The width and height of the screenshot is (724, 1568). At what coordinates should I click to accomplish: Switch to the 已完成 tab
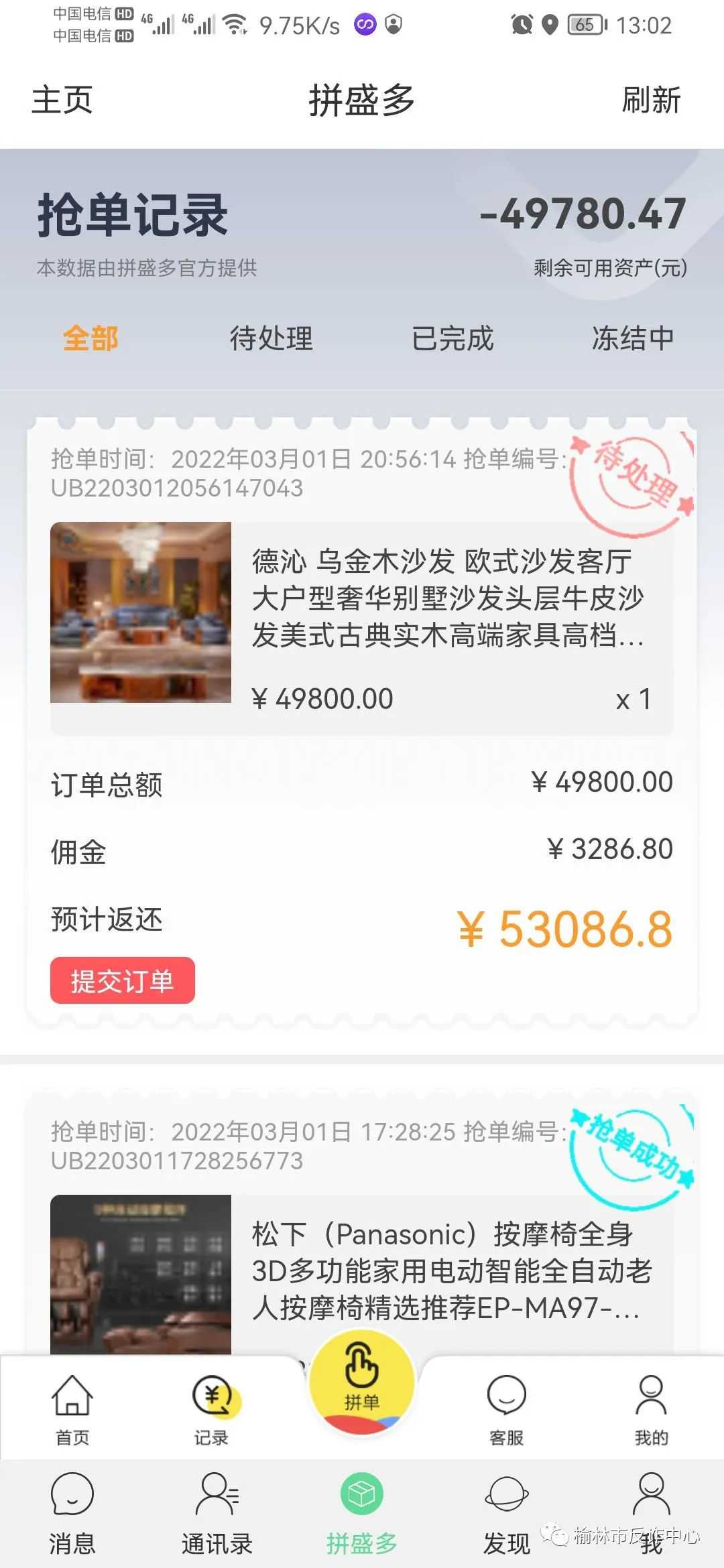pos(452,338)
